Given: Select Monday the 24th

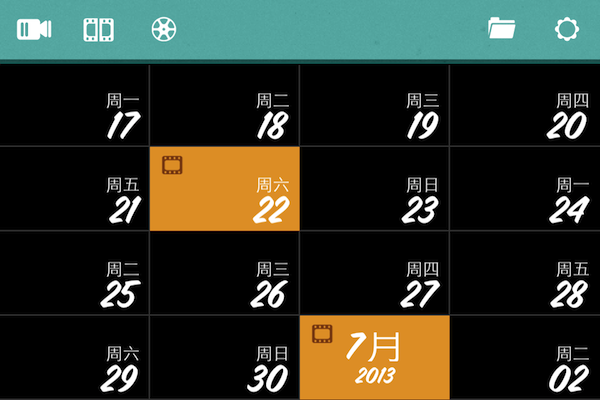Looking at the screenshot, I should click(x=524, y=189).
